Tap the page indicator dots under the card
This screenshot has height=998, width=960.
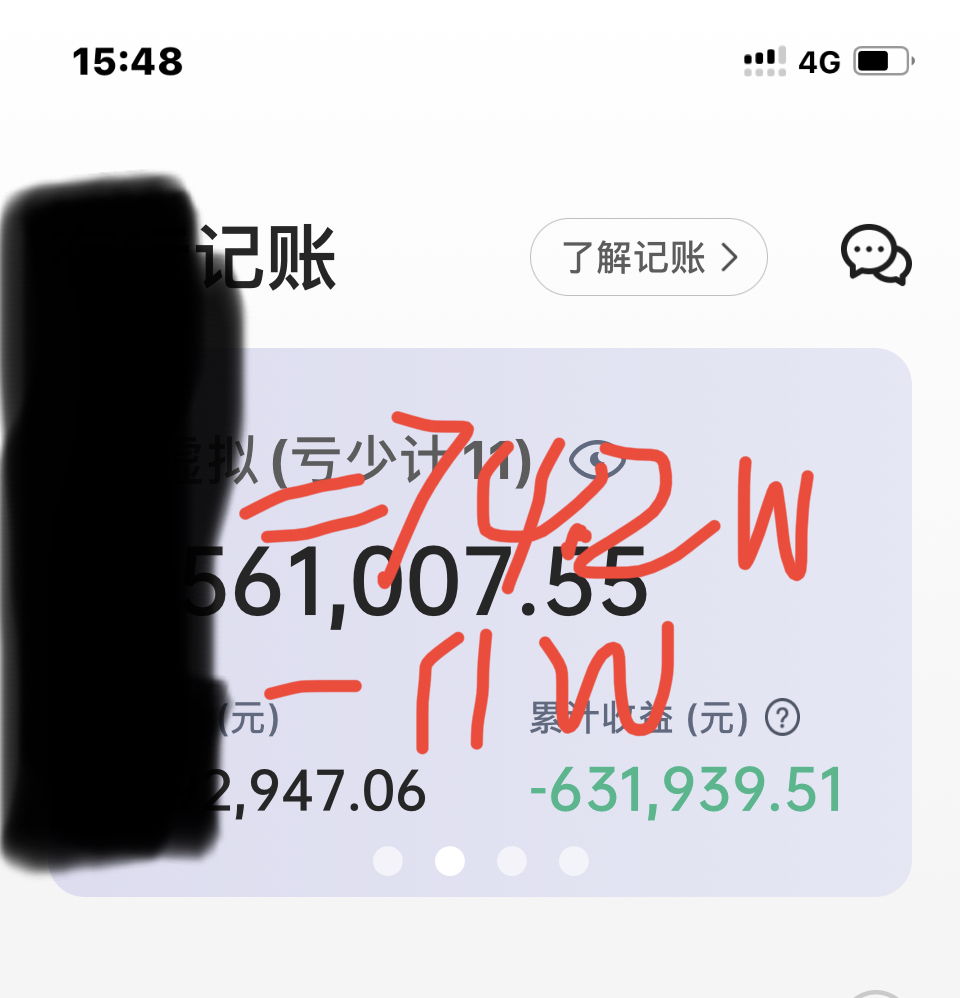480,860
